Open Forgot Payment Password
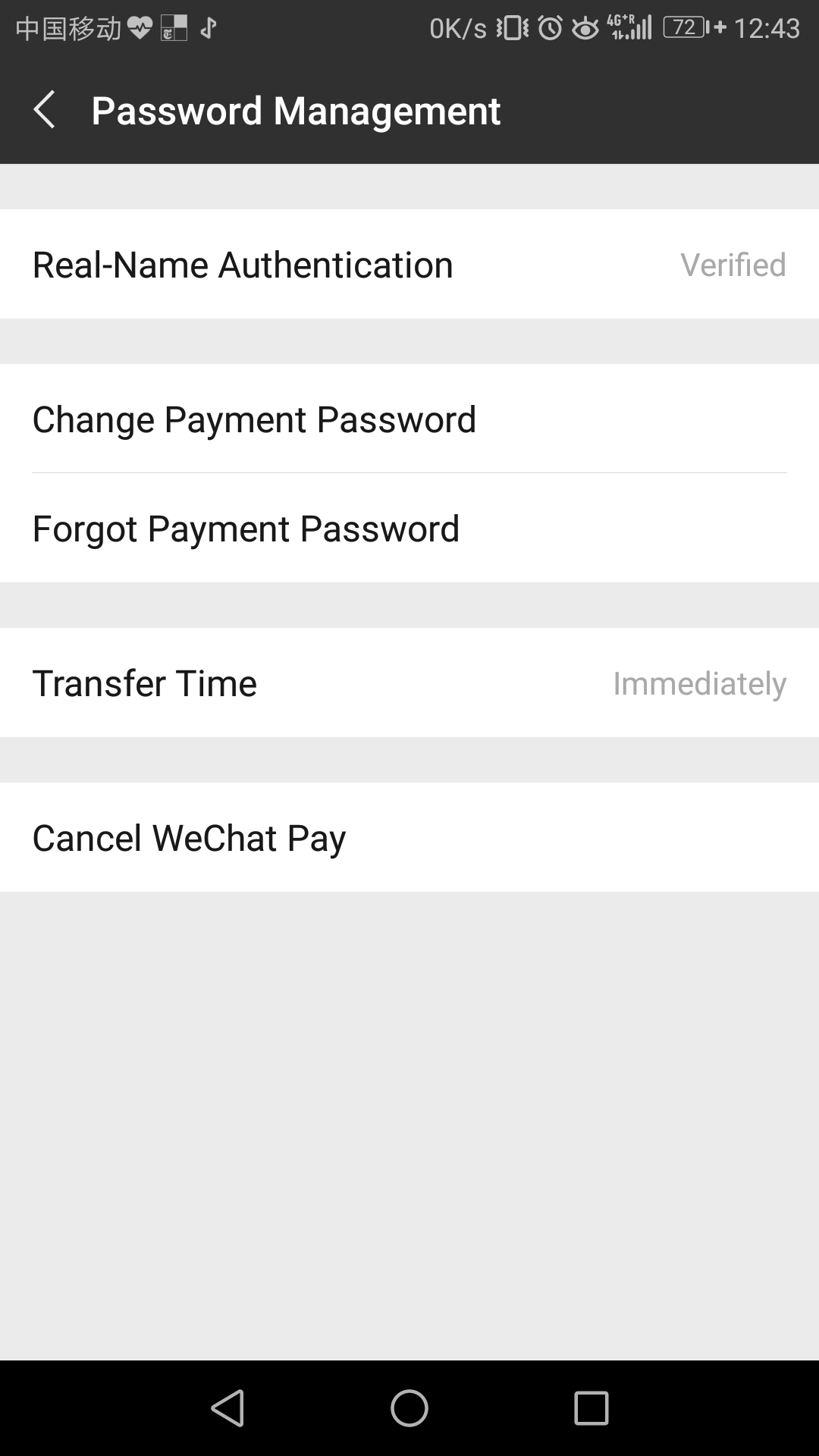The width and height of the screenshot is (819, 1456). click(x=409, y=529)
